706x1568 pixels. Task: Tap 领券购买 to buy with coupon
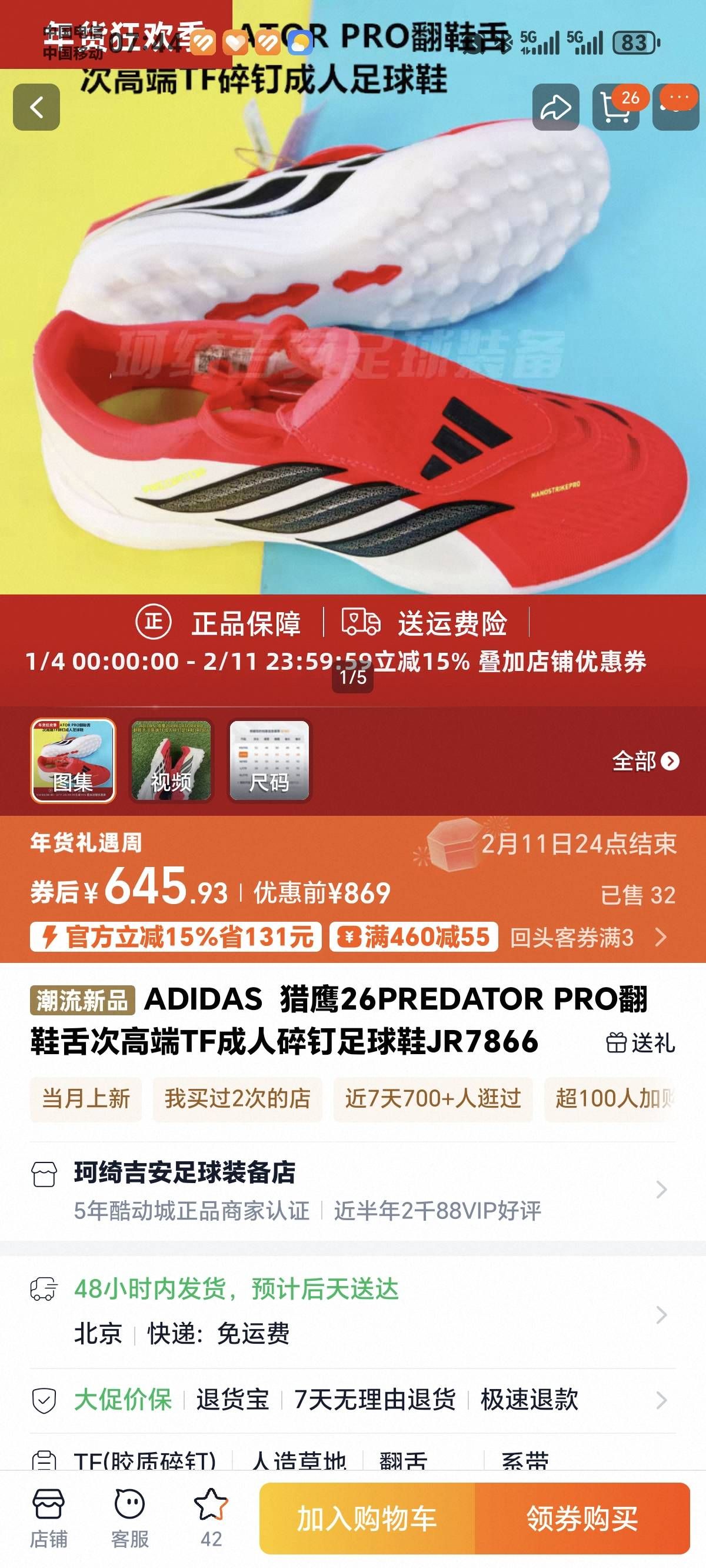click(582, 1519)
